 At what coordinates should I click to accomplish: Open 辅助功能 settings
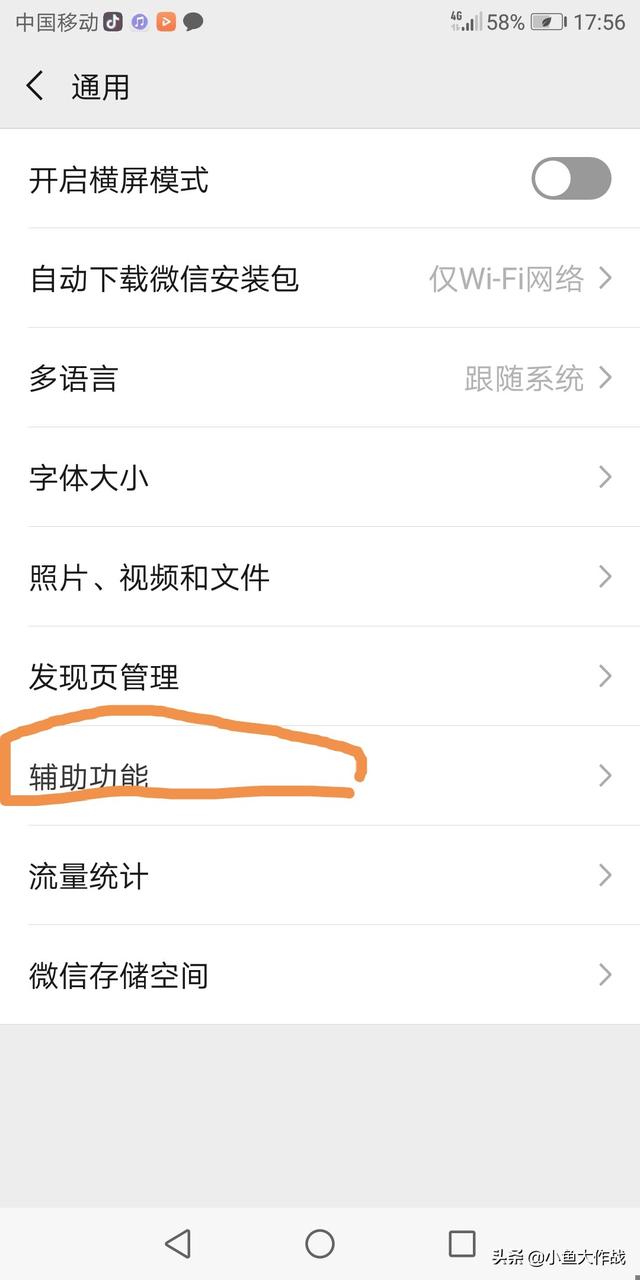tap(320, 776)
